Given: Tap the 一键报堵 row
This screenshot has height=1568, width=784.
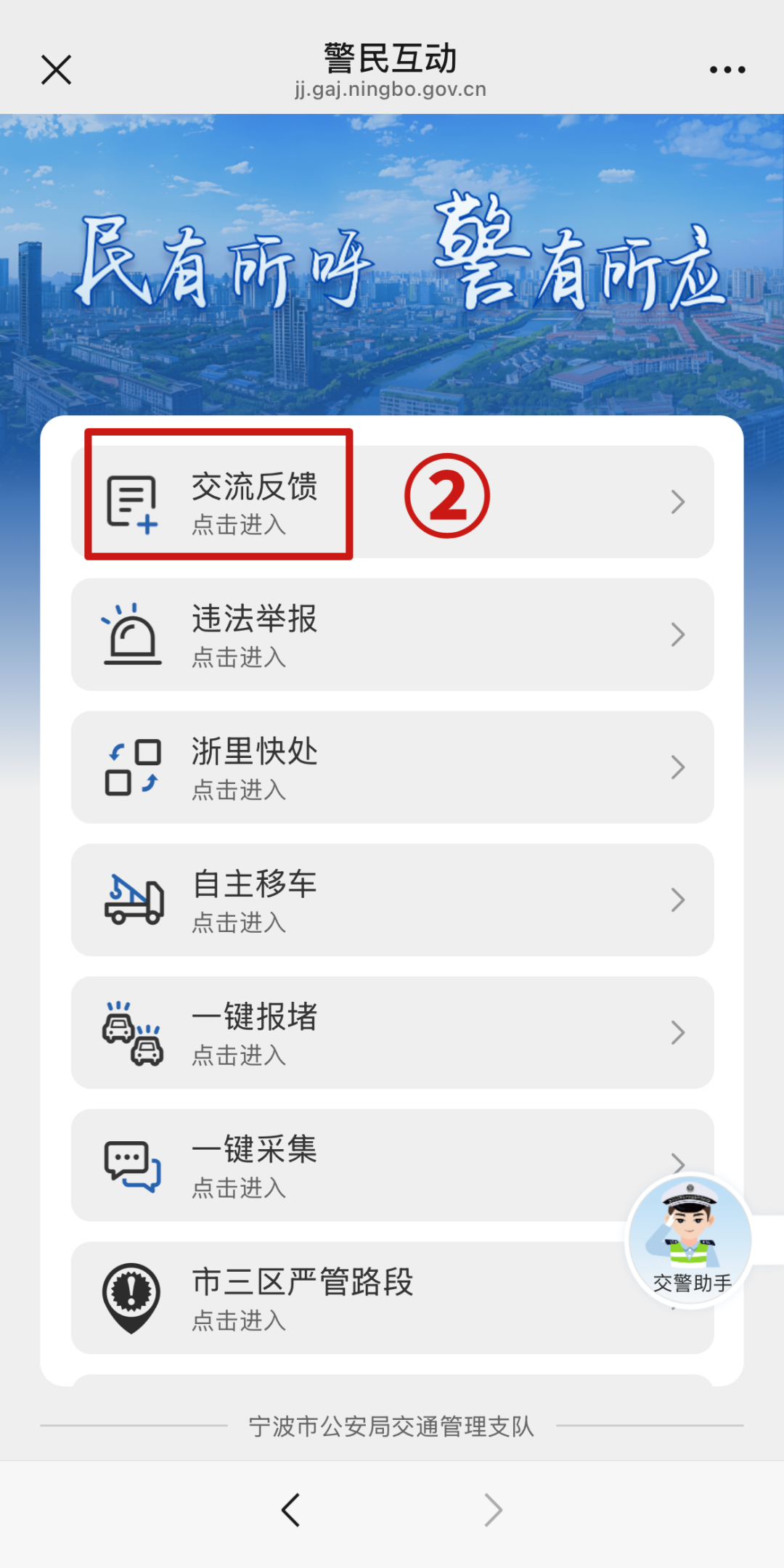Looking at the screenshot, I should (x=392, y=1032).
